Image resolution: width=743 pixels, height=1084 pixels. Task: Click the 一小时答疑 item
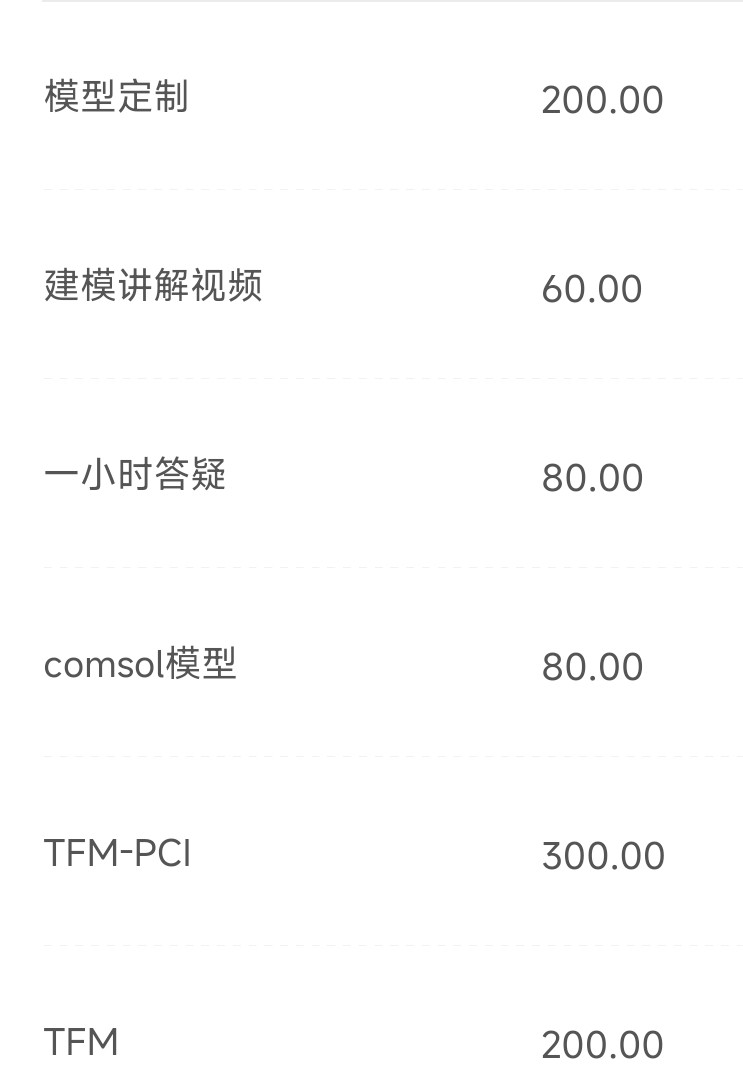pos(371,477)
